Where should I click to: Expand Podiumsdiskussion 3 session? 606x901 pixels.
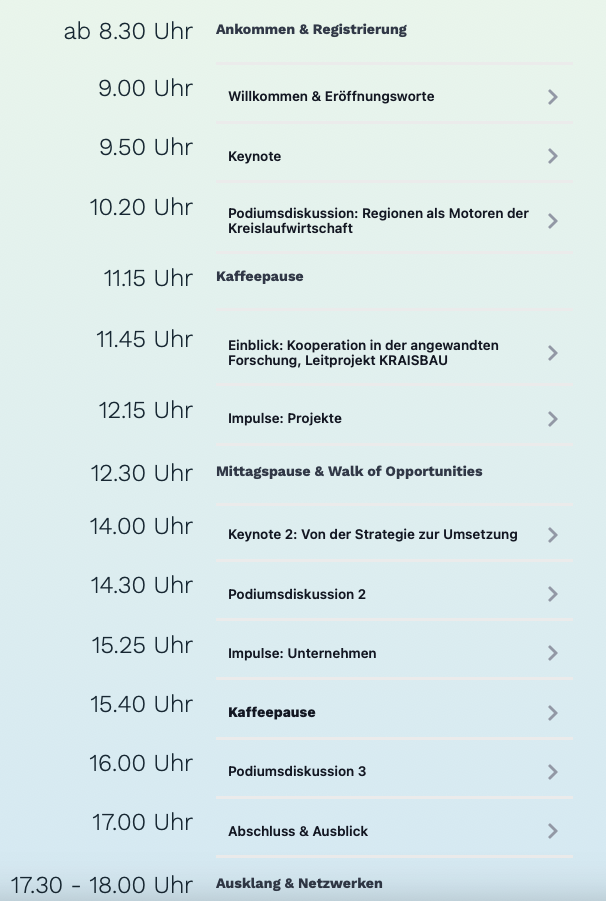tap(394, 772)
